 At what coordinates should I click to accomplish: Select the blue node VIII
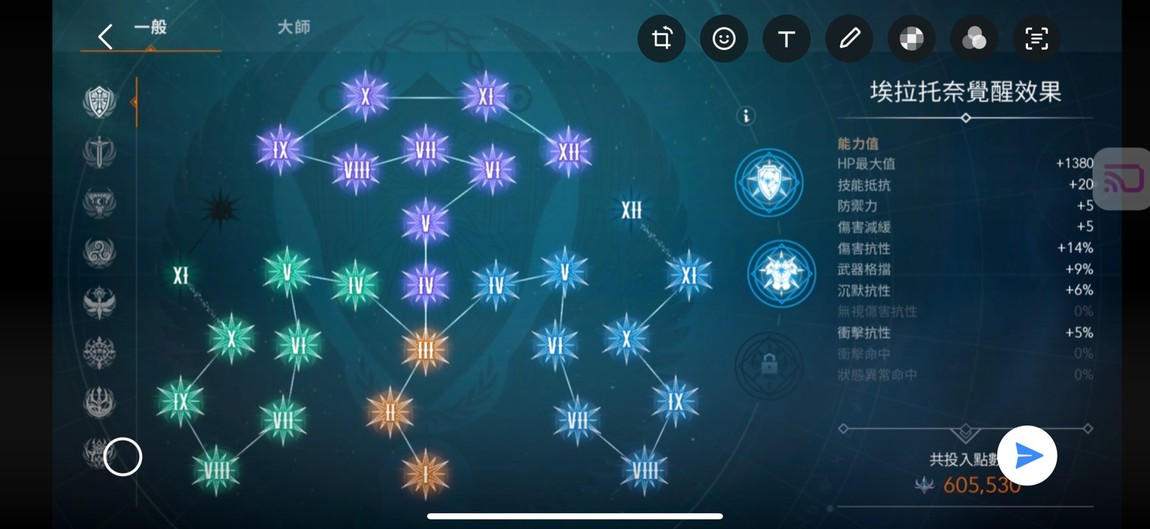coord(645,470)
